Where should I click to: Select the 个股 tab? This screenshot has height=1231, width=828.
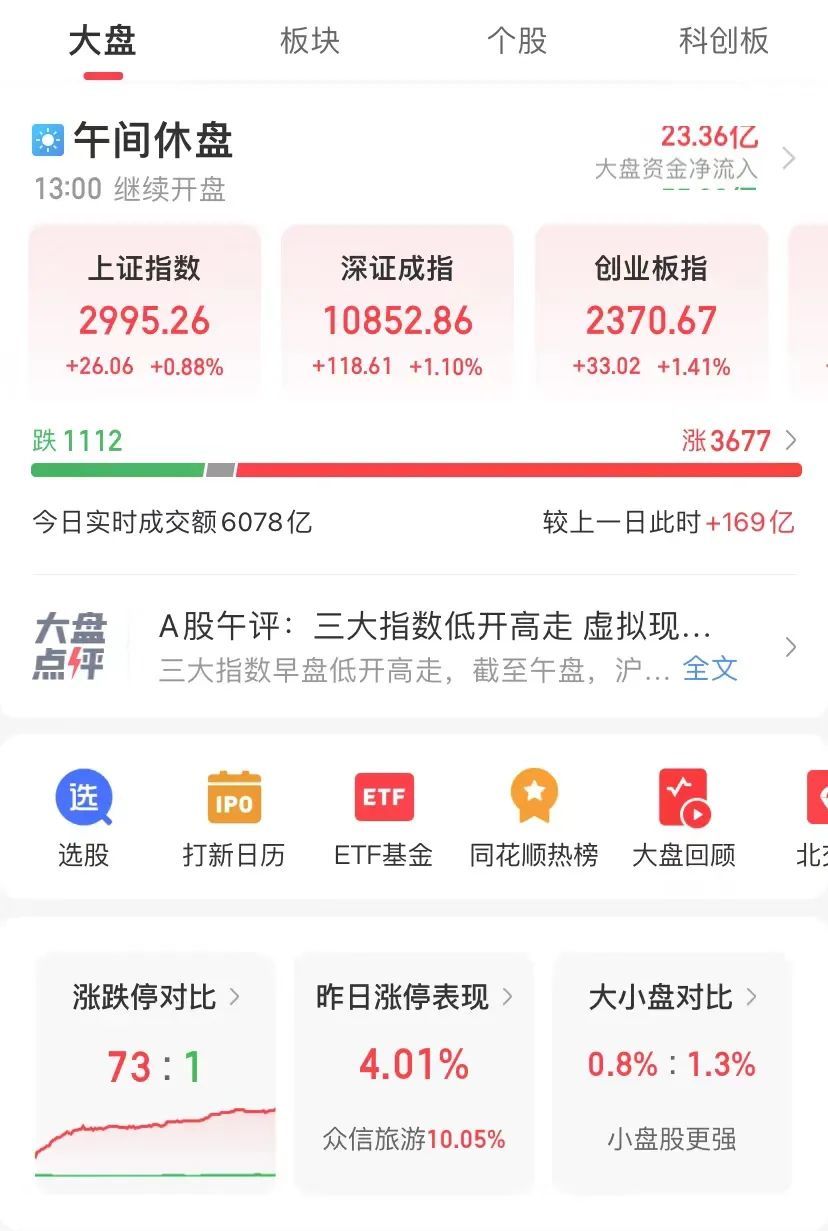517,41
